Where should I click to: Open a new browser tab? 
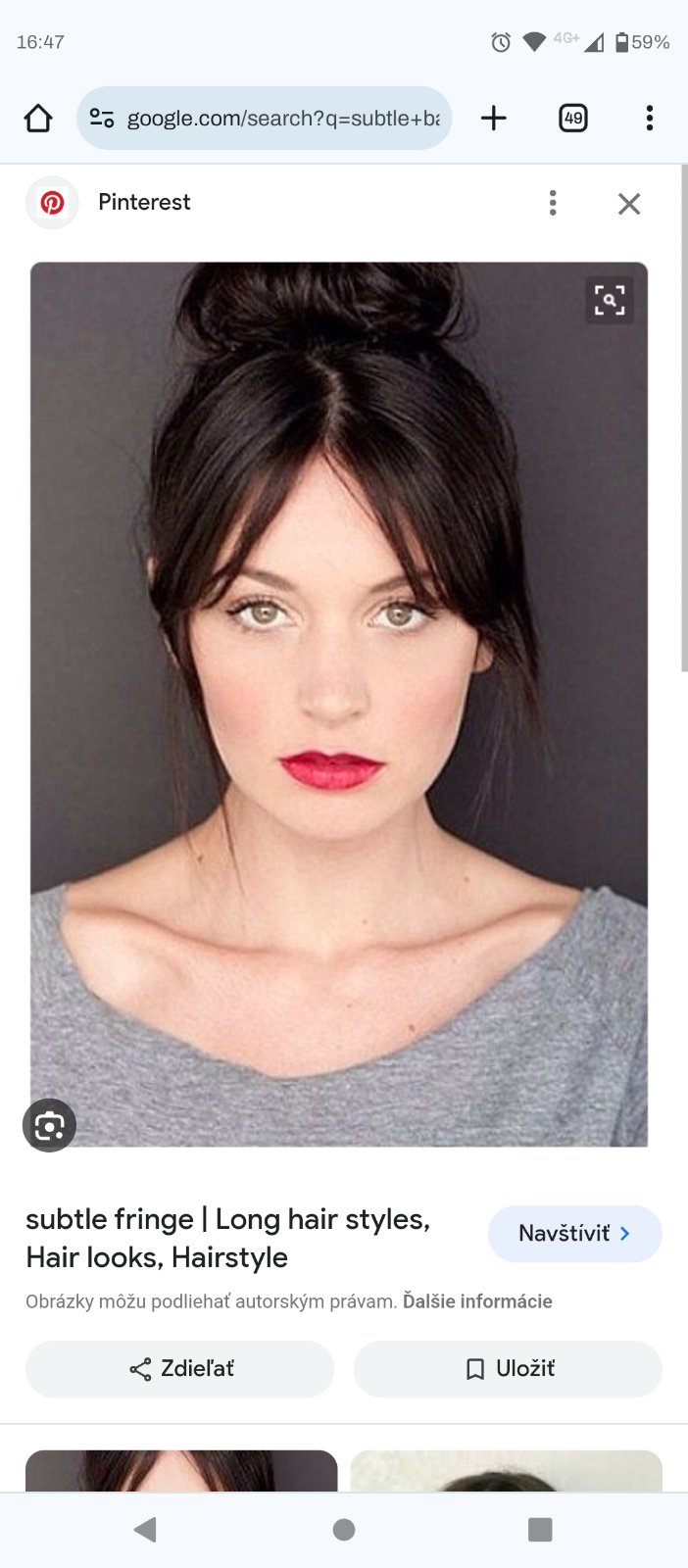coord(494,119)
